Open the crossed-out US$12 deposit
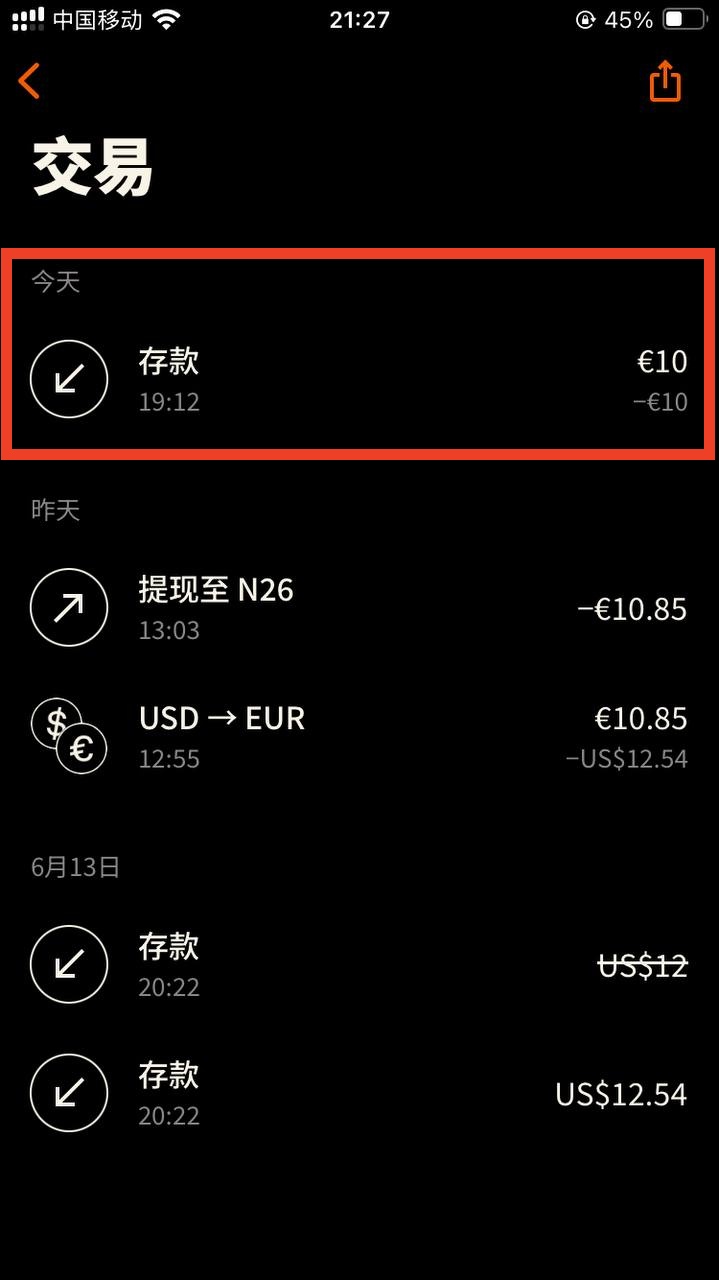 tap(358, 965)
